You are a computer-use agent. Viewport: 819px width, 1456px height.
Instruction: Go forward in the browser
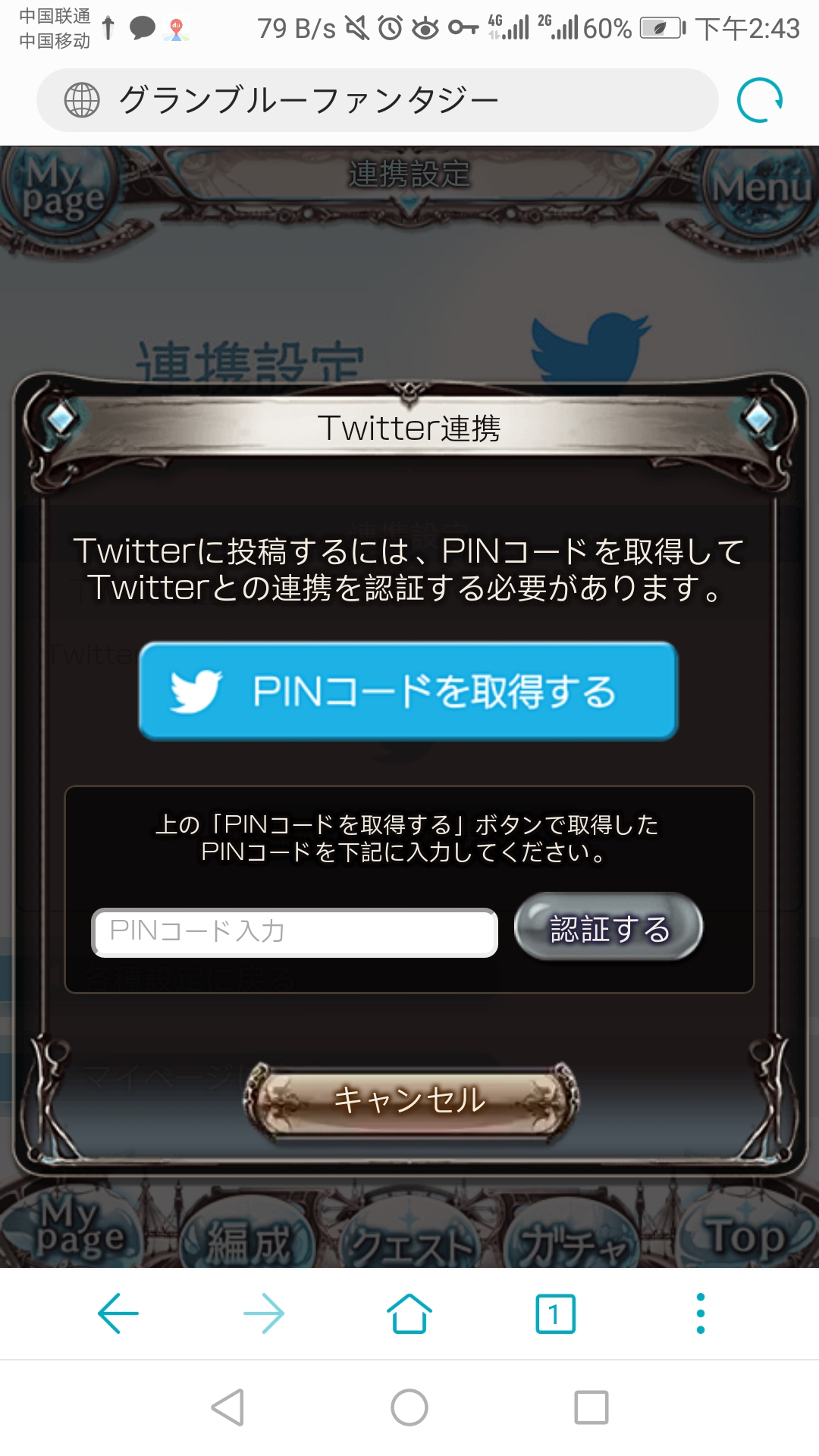point(264,1313)
